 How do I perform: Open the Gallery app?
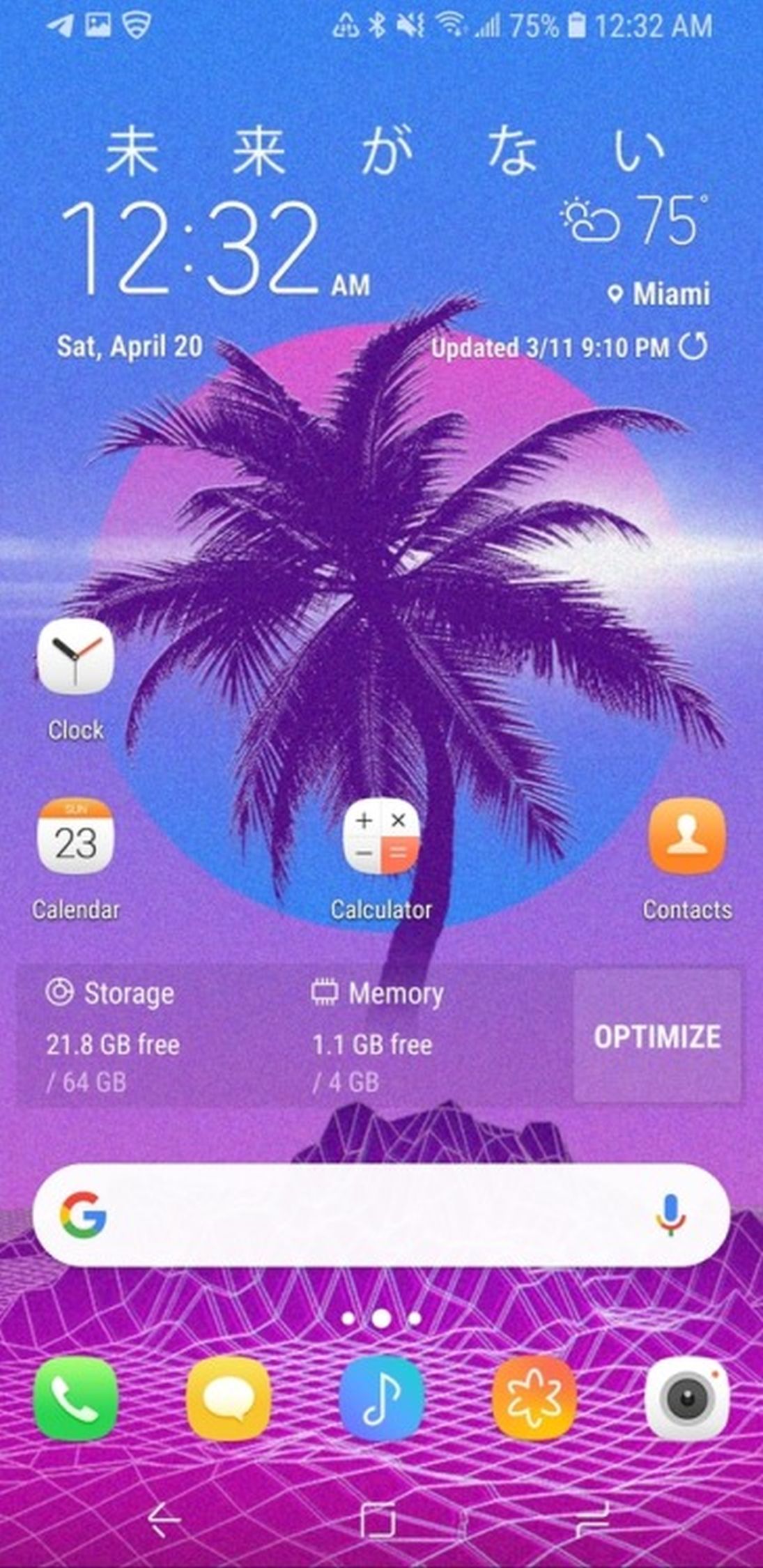click(x=534, y=1399)
